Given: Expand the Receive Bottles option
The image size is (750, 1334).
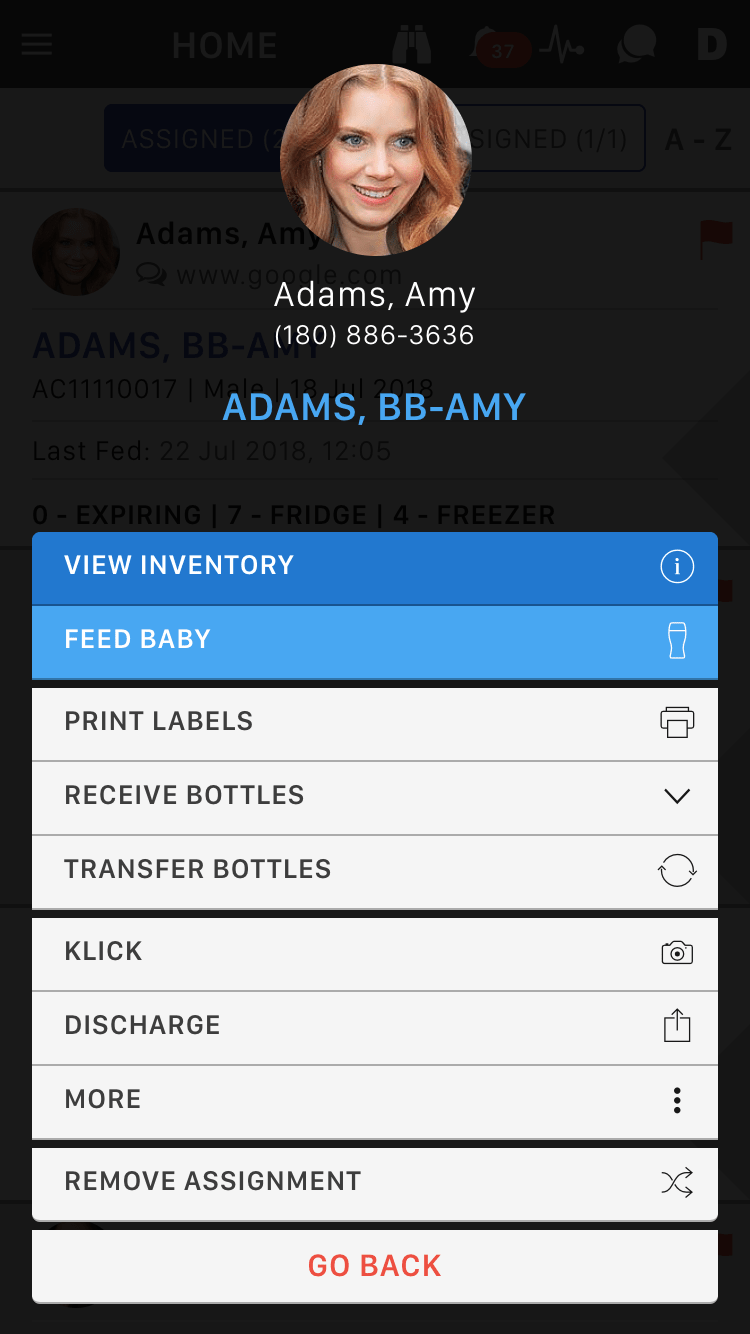Looking at the screenshot, I should pos(375,797).
